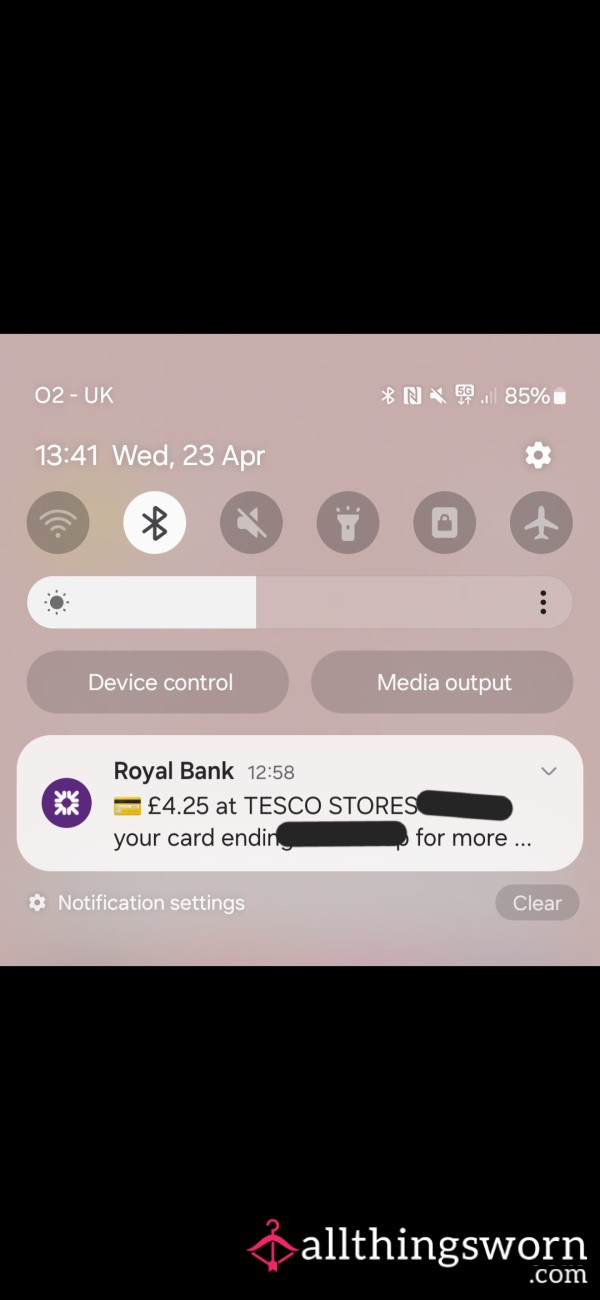
Task: Turn on Wi-Fi quick toggle
Action: pos(58,523)
